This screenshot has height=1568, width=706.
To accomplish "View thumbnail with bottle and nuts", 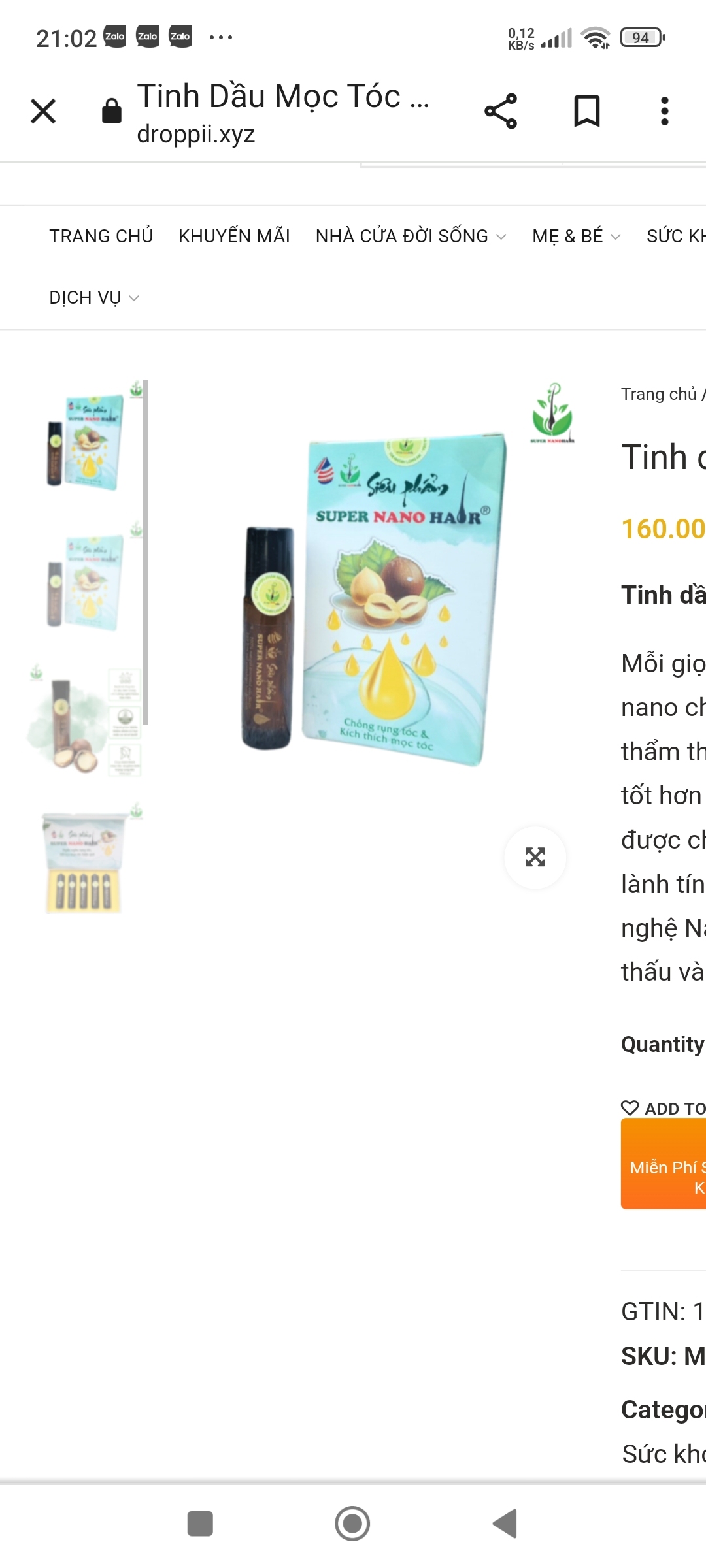I will (85, 722).
